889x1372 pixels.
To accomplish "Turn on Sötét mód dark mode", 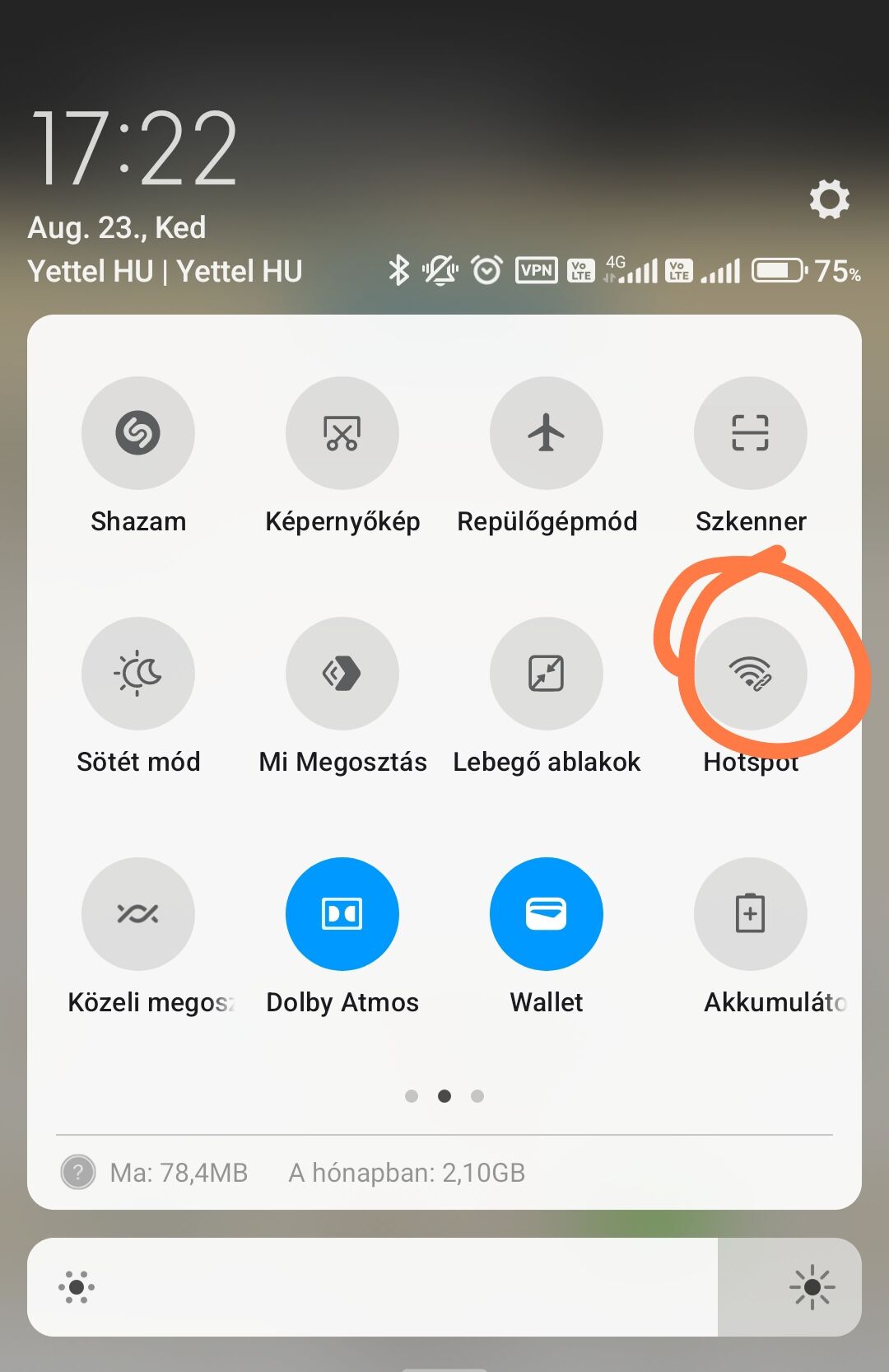I will 138,674.
